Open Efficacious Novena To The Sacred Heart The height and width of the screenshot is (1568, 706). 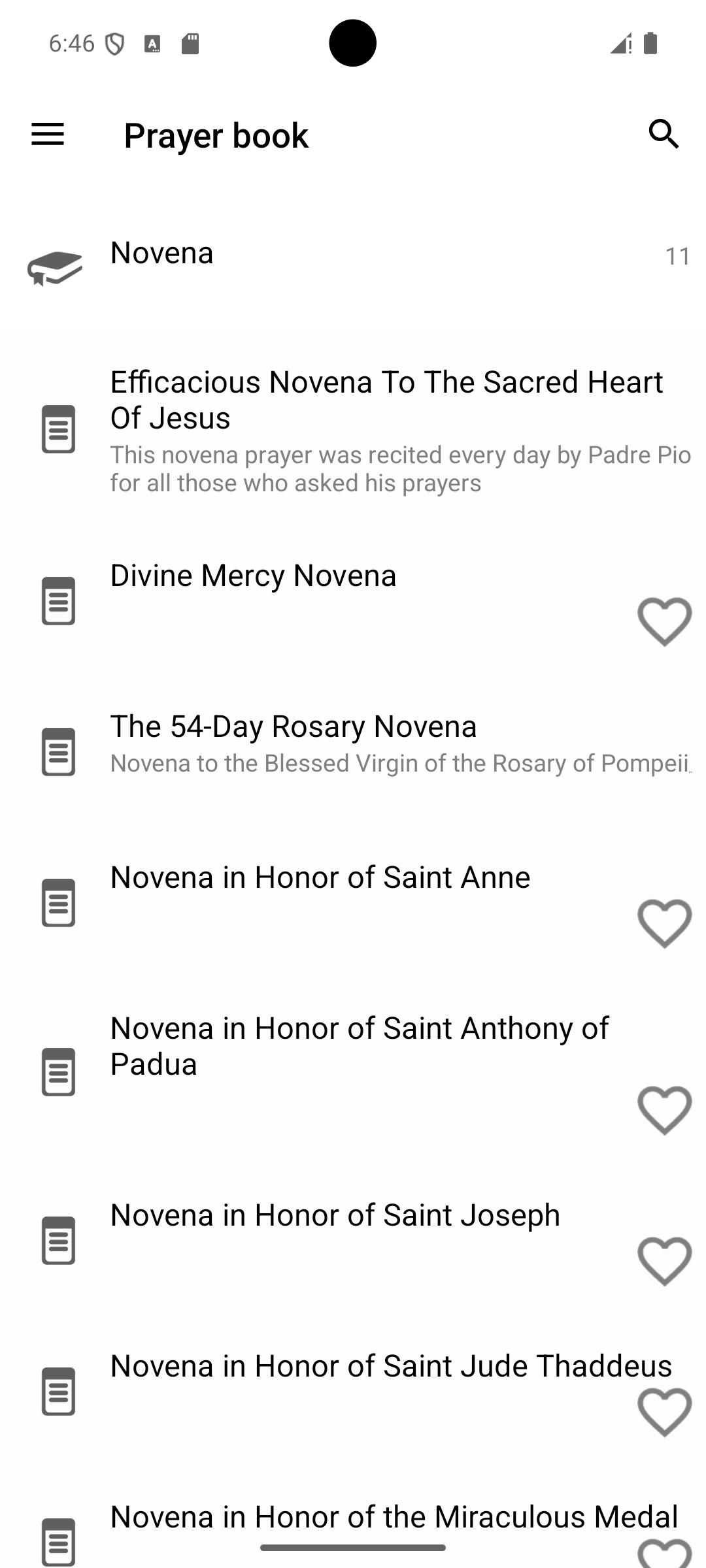386,400
